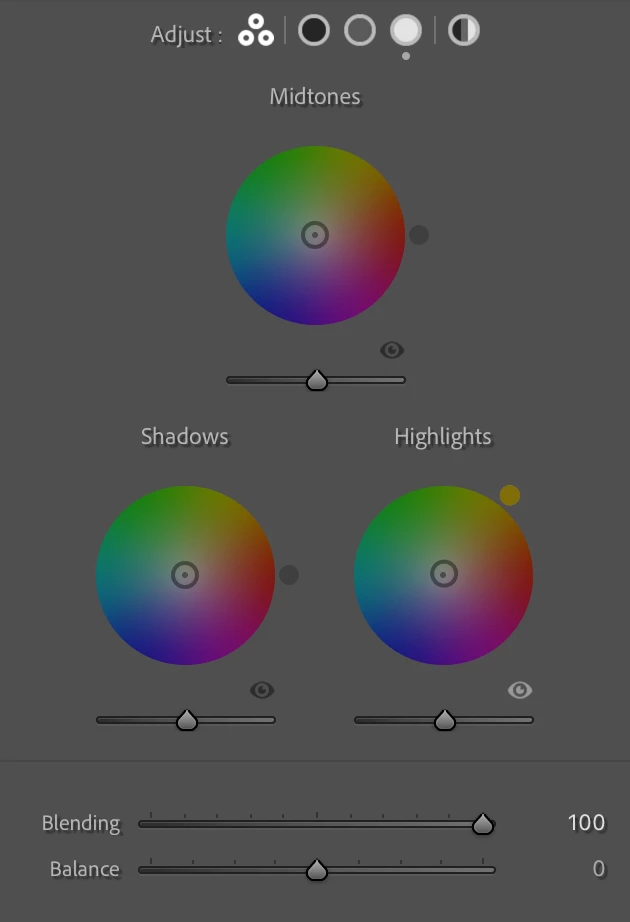This screenshot has height=922, width=630.
Task: Toggle the Highlights eye visibility icon
Action: tap(520, 690)
